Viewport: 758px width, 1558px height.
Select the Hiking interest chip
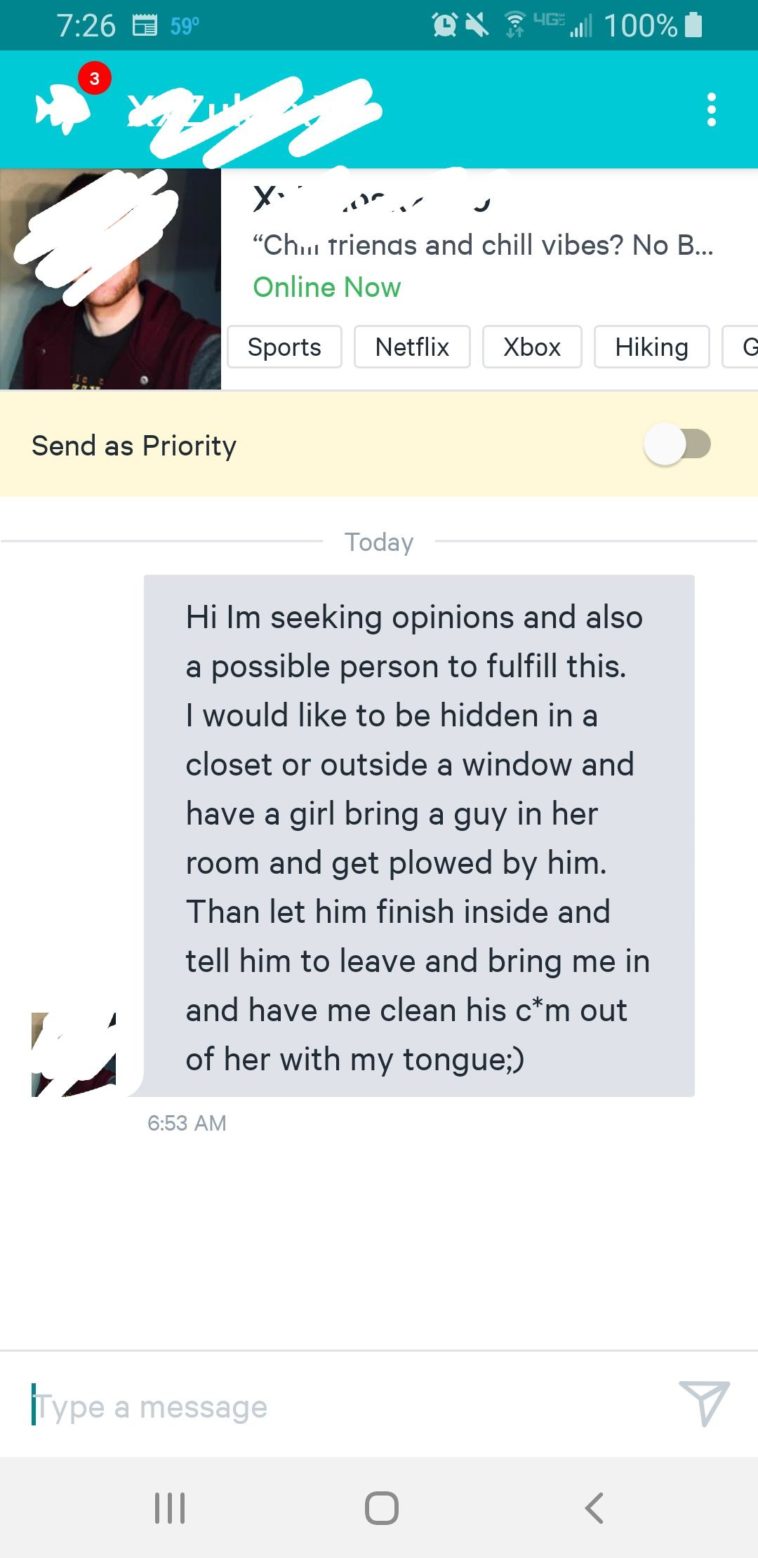pos(651,347)
